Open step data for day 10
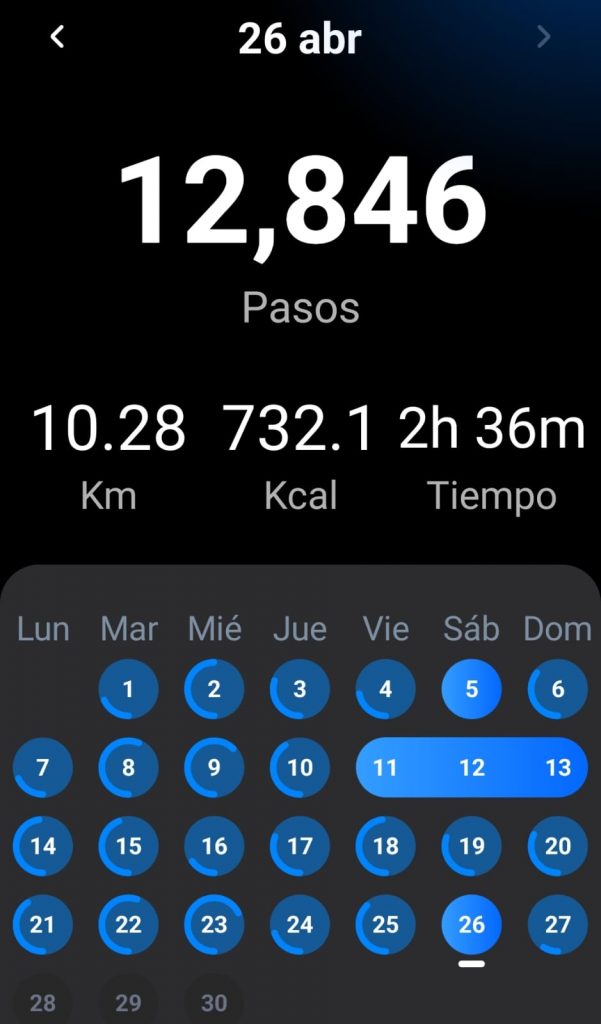Image resolution: width=601 pixels, height=1024 pixels. click(300, 768)
